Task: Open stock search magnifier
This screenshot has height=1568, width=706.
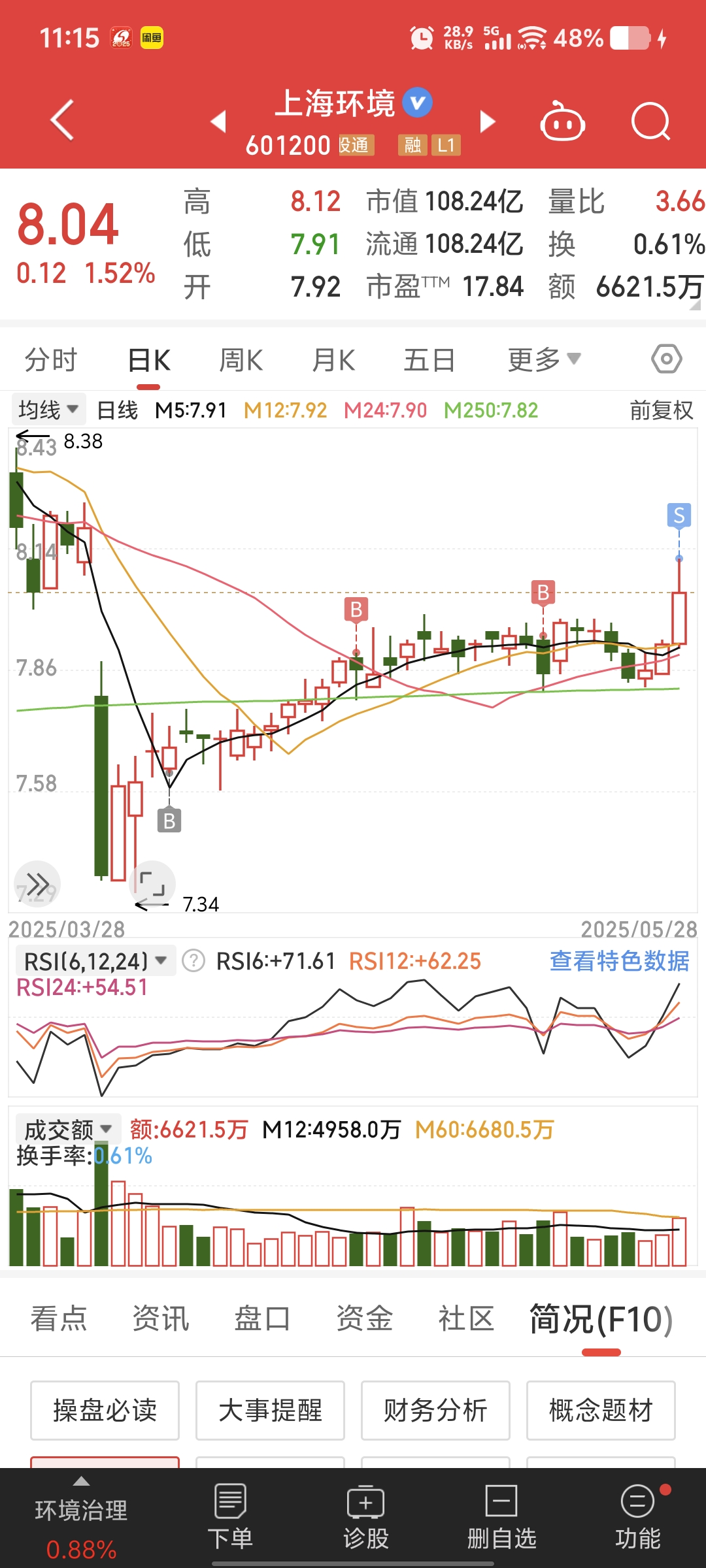Action: [x=650, y=122]
